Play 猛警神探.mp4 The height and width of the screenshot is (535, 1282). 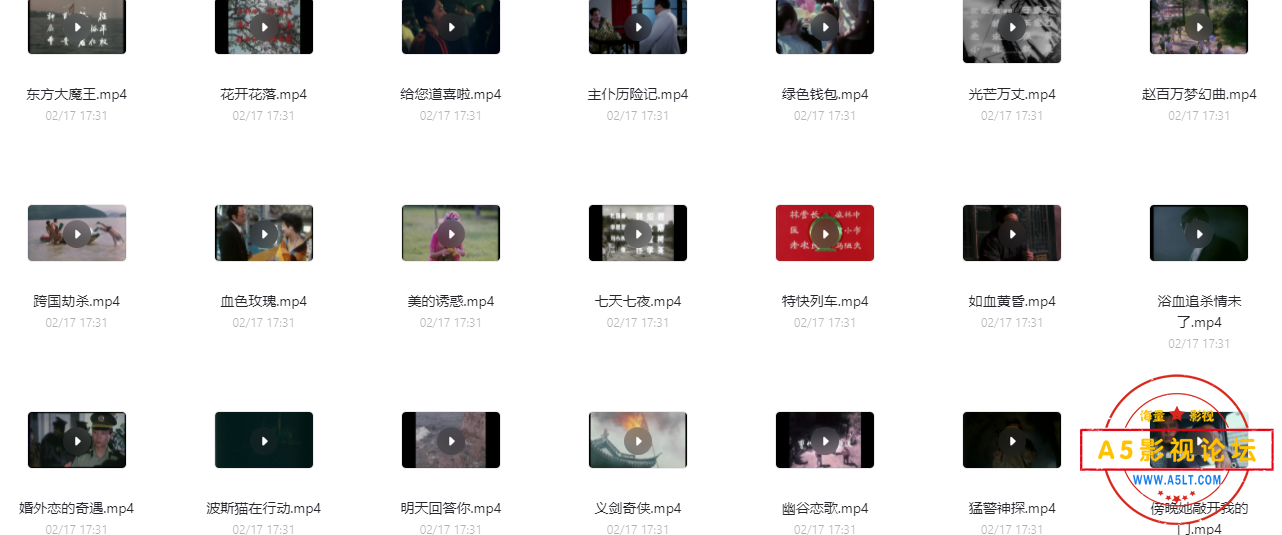[1012, 441]
